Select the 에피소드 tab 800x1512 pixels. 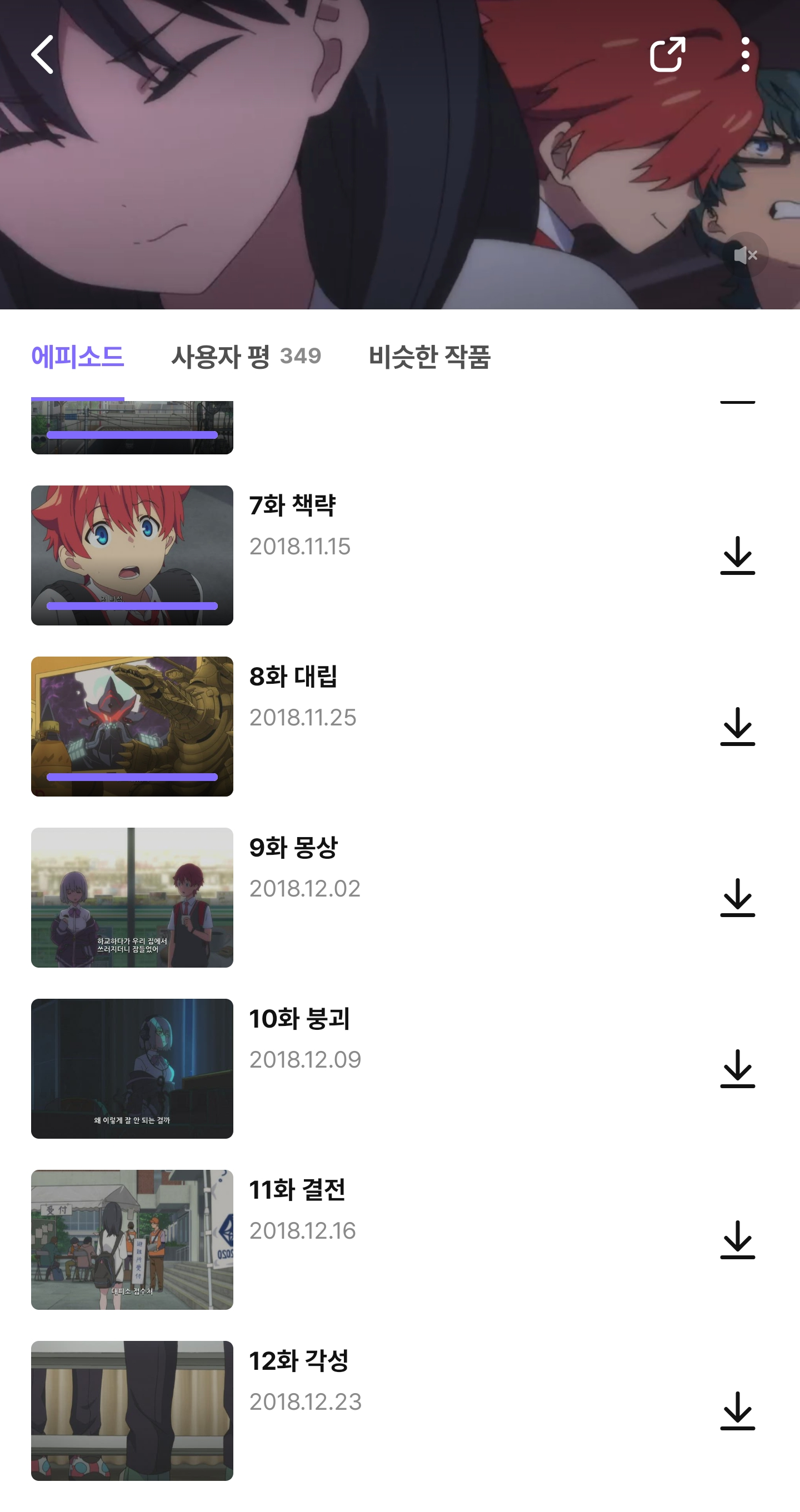tap(77, 356)
